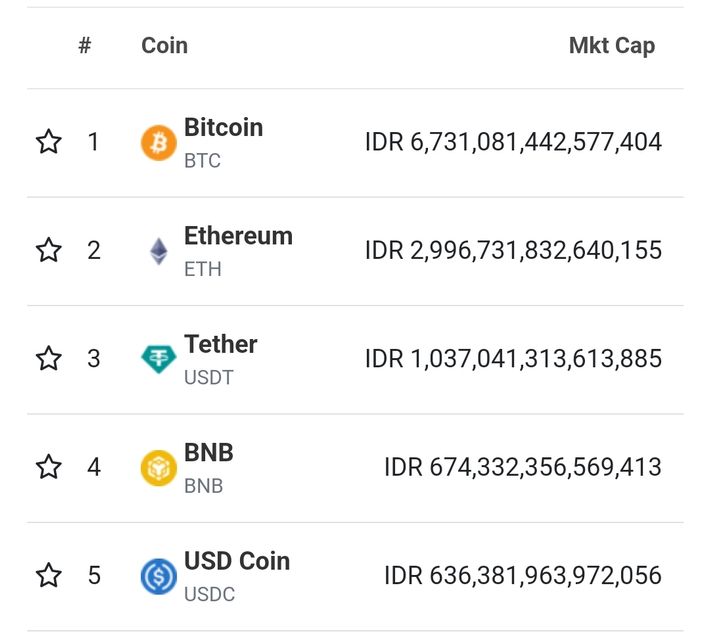Add USD Coin to watchlist star
710x640 pixels.
click(x=49, y=575)
